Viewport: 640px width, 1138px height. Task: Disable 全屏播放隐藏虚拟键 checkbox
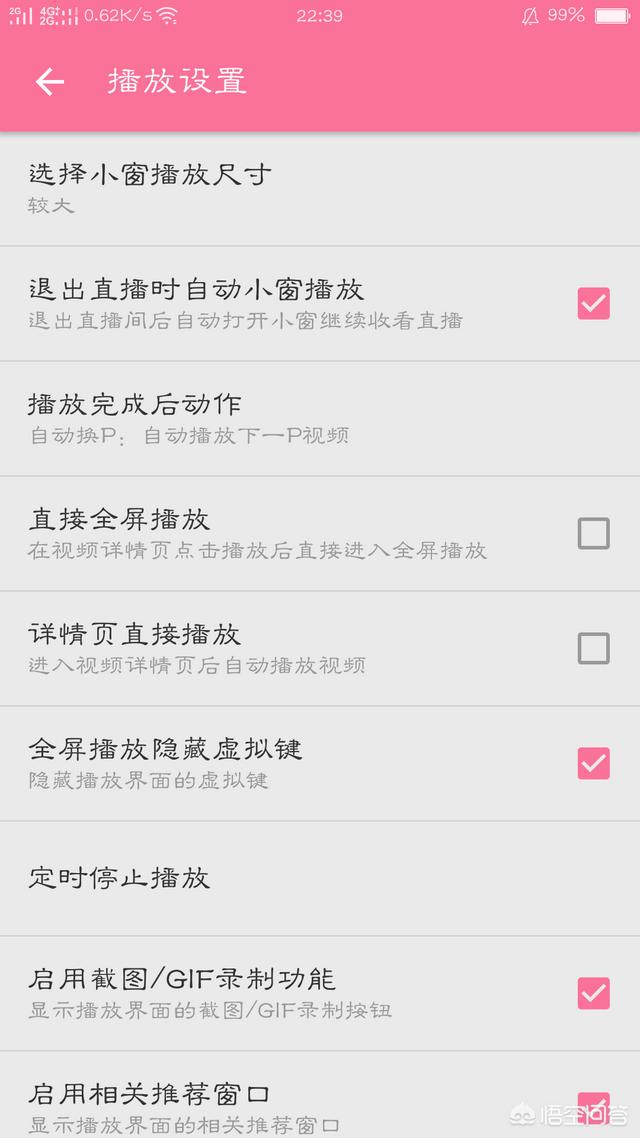[x=593, y=763]
